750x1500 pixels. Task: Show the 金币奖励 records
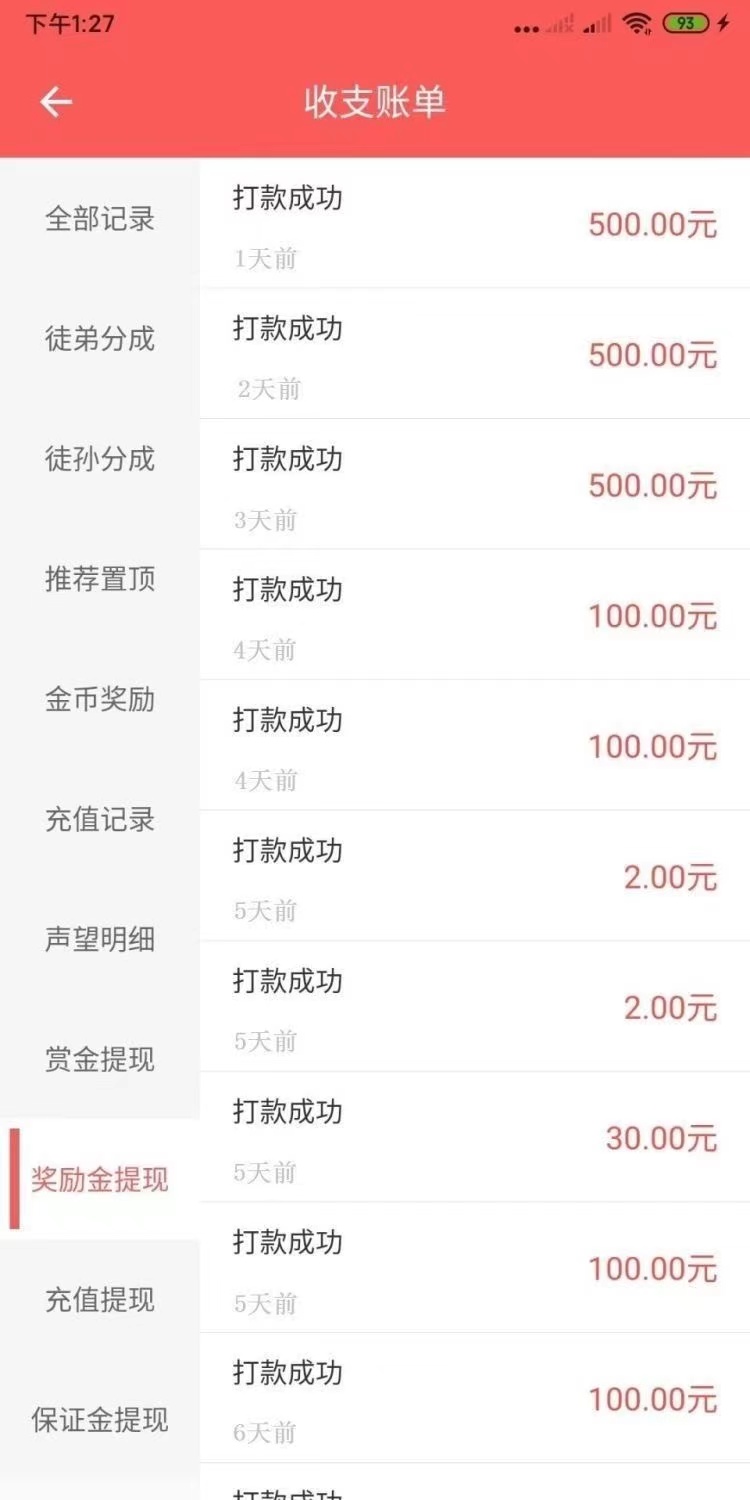[100, 698]
